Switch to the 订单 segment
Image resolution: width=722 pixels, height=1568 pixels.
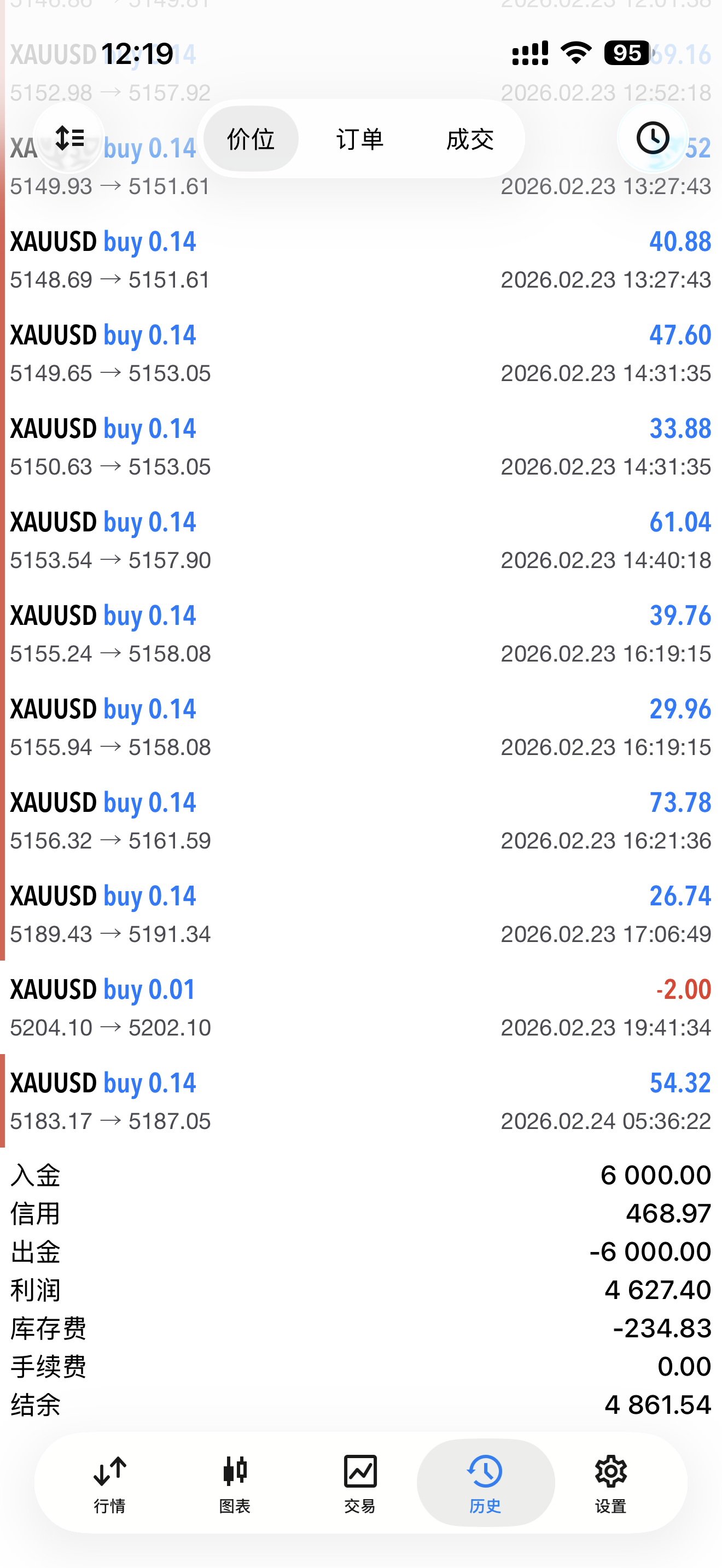pos(360,139)
